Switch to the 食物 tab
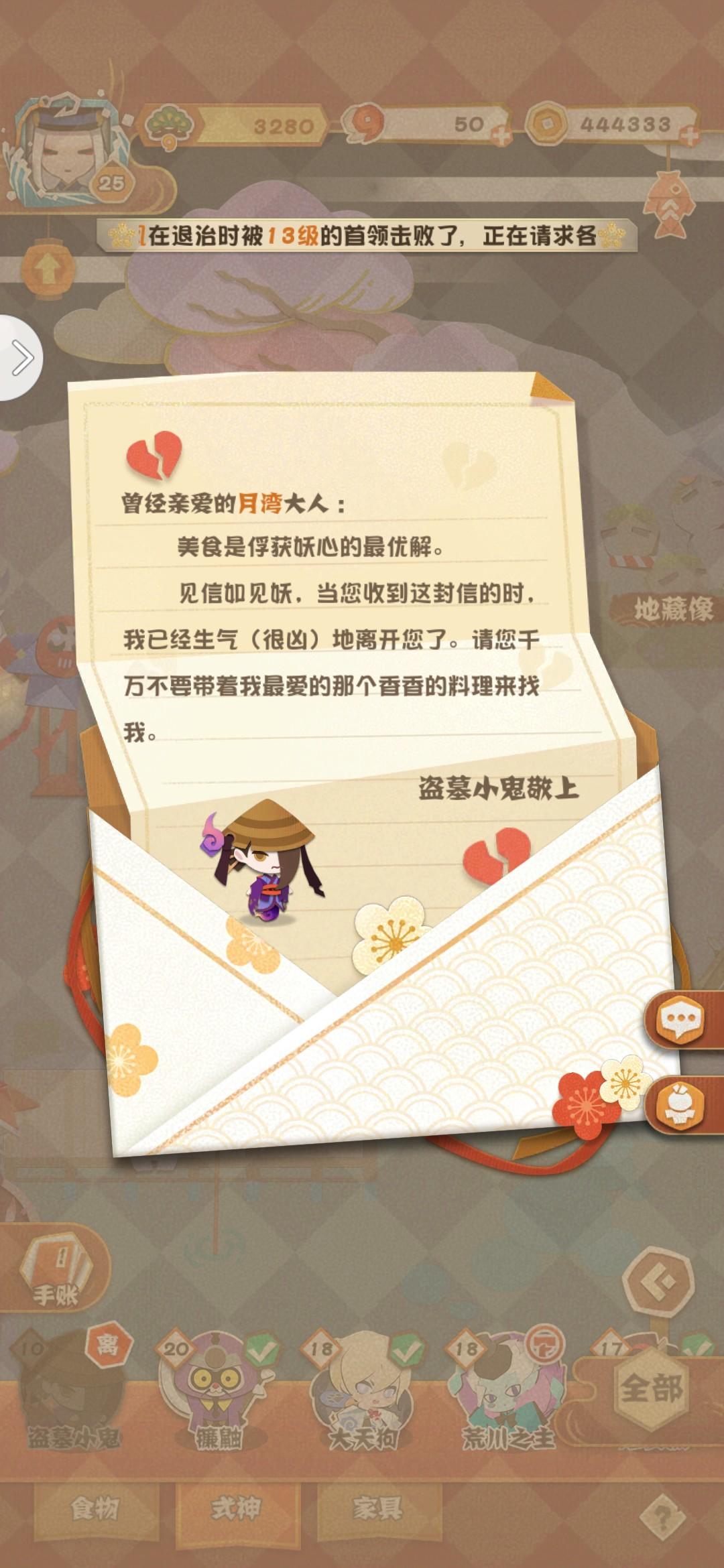The height and width of the screenshot is (1568, 724). [97, 1508]
